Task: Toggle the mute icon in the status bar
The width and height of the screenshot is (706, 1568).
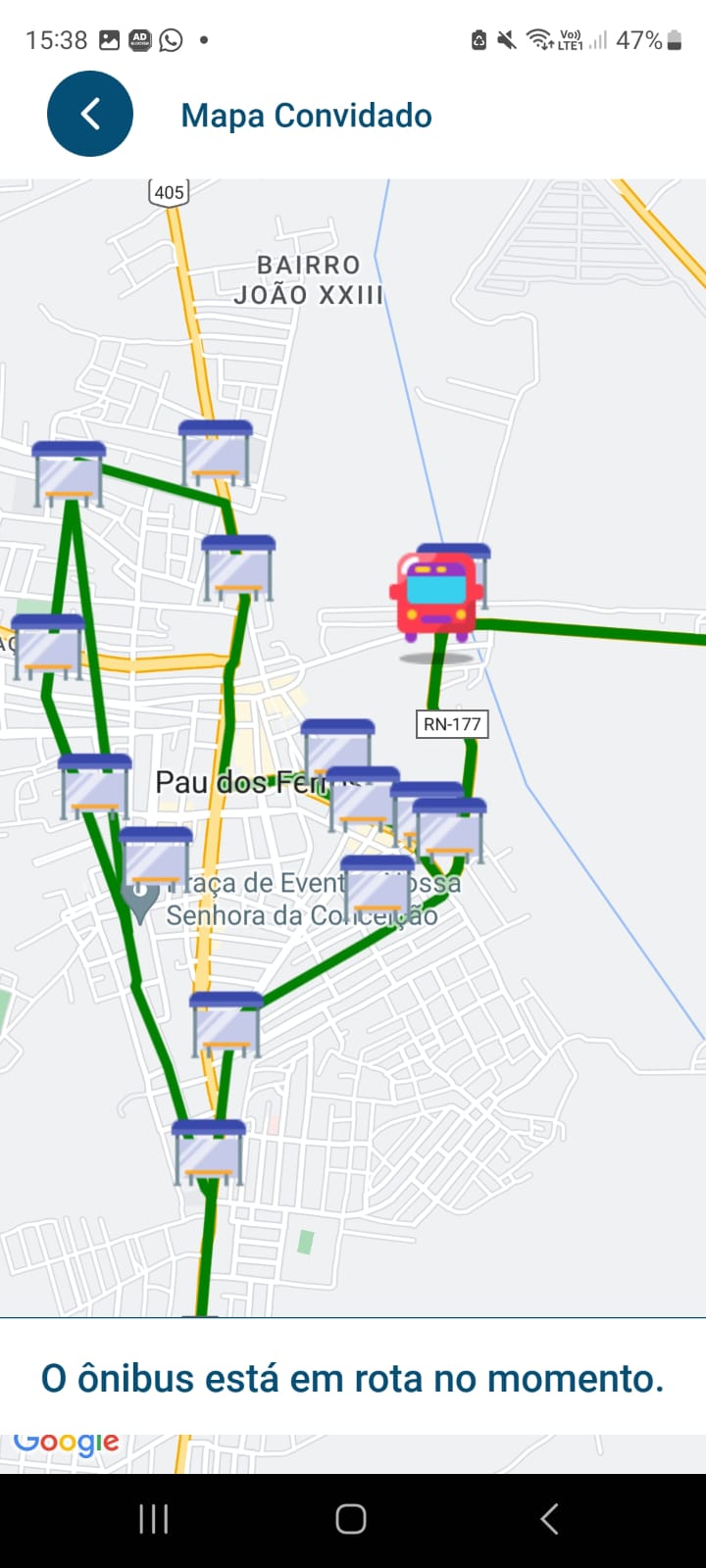Action: pyautogui.click(x=507, y=40)
